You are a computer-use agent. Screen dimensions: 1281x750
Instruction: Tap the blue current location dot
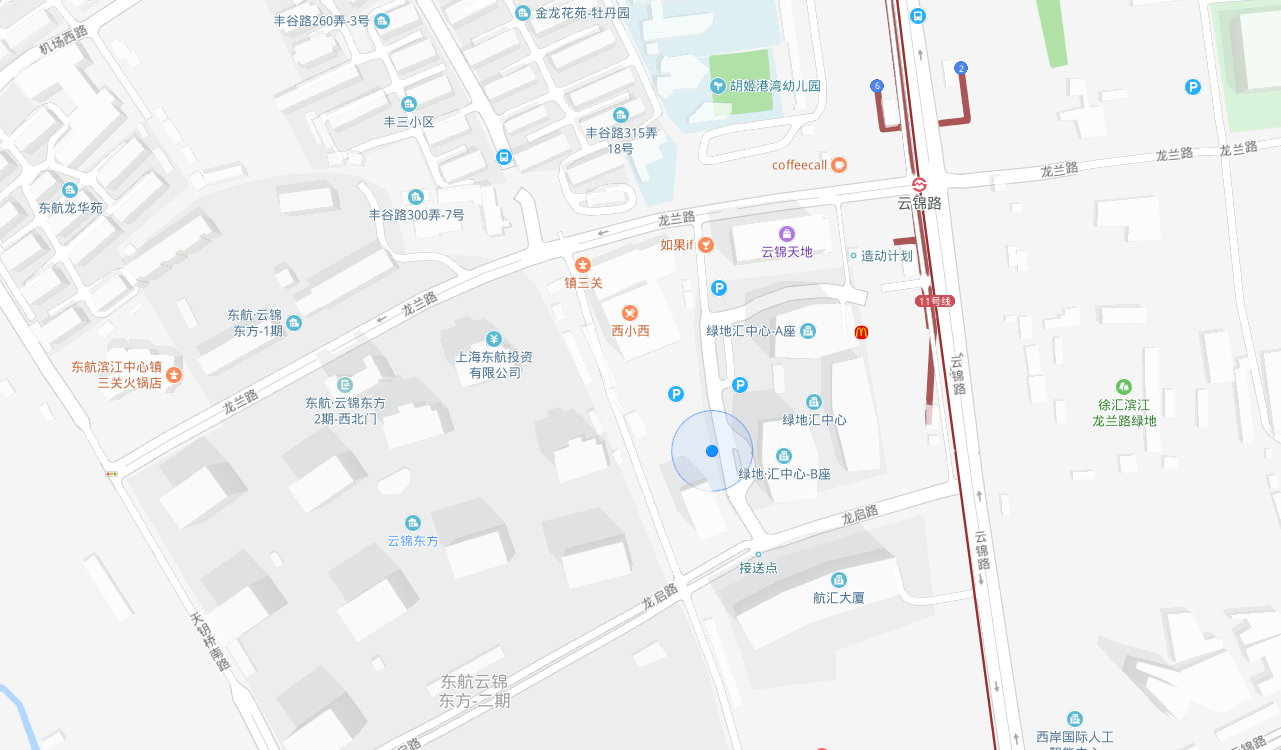712,451
